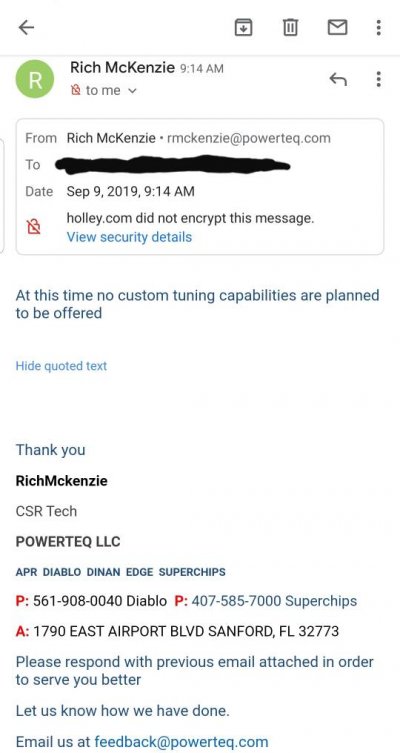The width and height of the screenshot is (400, 753).
Task: Open the top toolbar overflow menu
Action: [378, 28]
